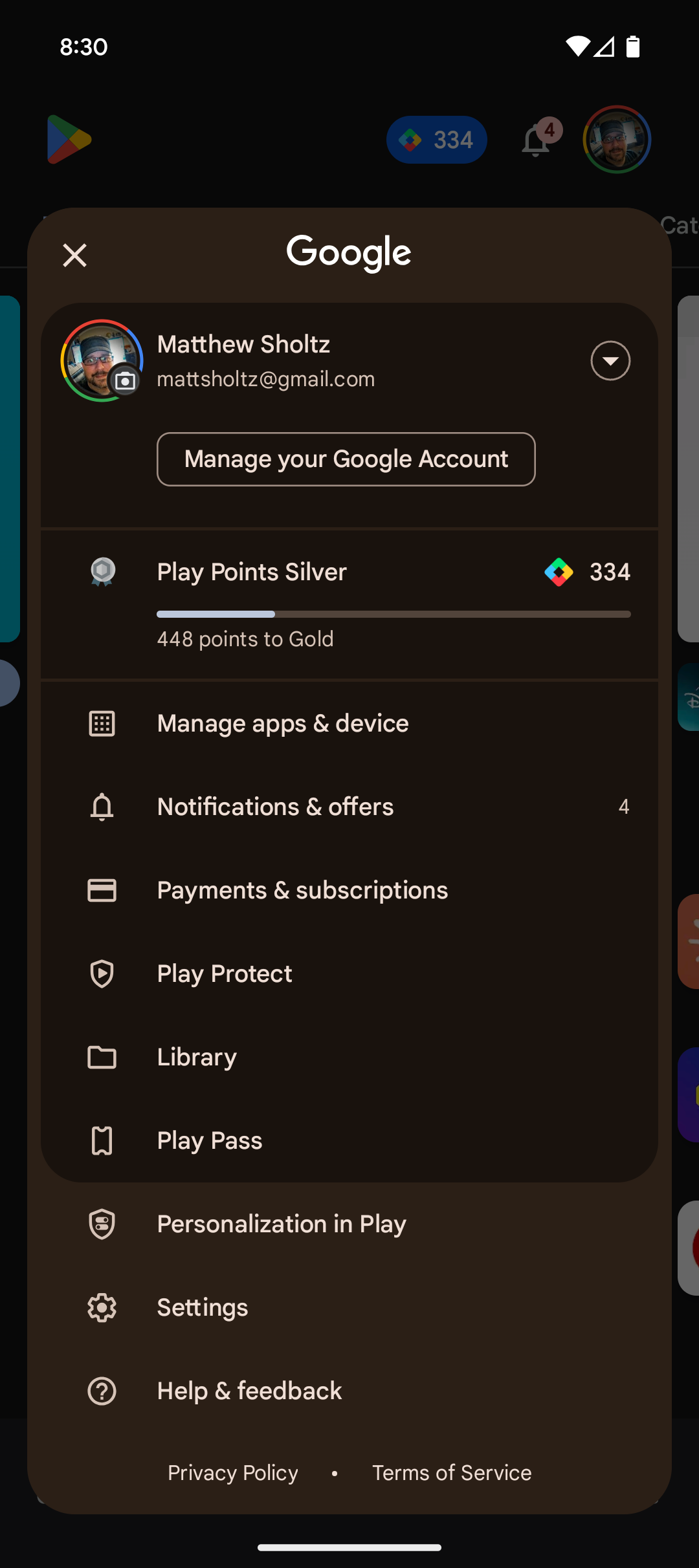Click the Personalization in Play shield icon
699x1568 pixels.
click(x=102, y=1224)
